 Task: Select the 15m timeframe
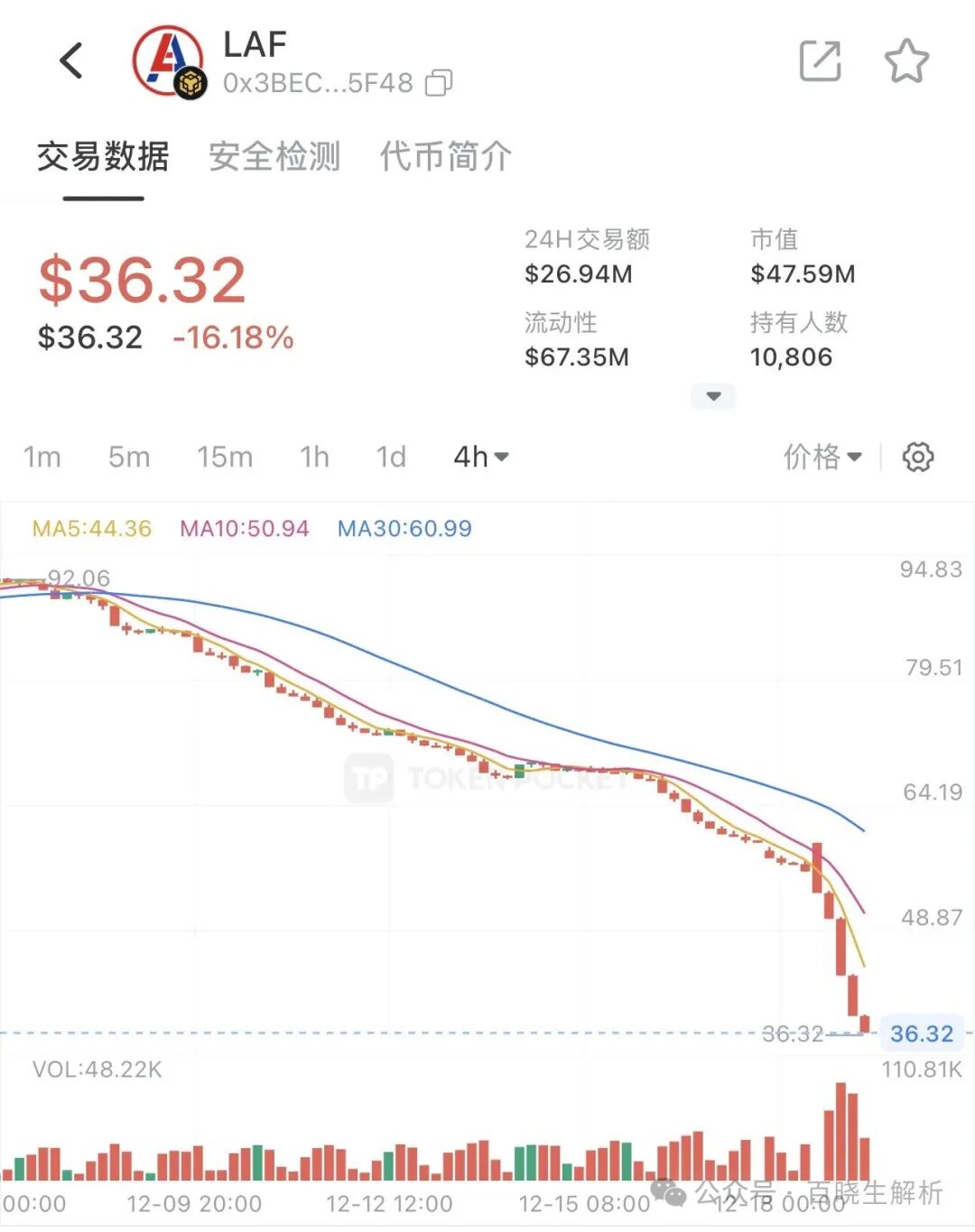click(225, 457)
